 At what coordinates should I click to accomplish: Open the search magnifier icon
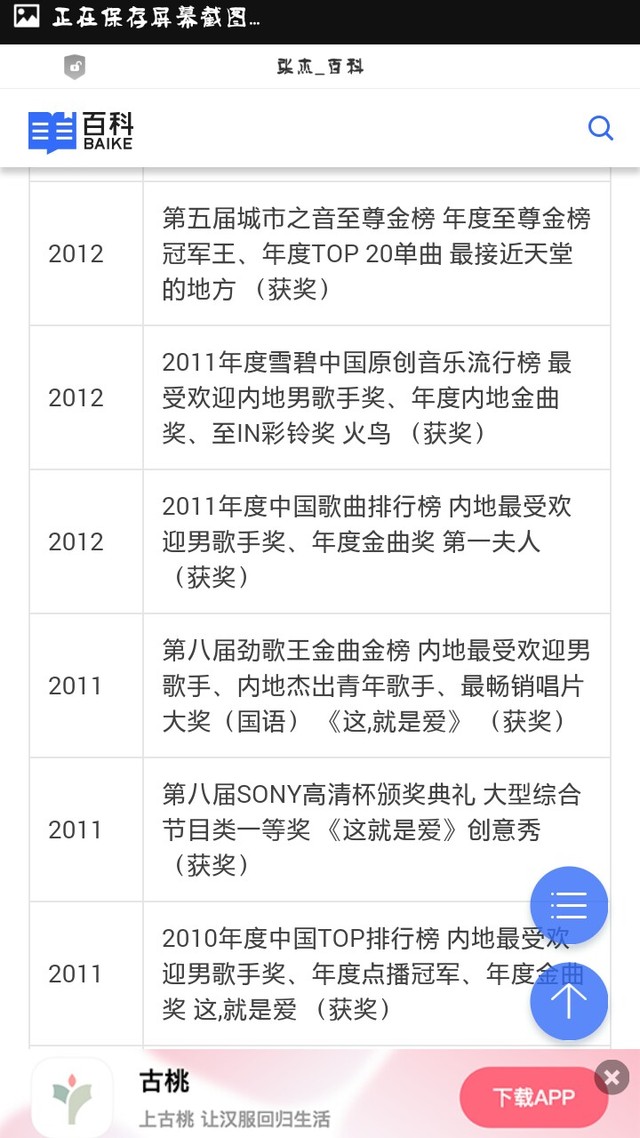point(600,129)
